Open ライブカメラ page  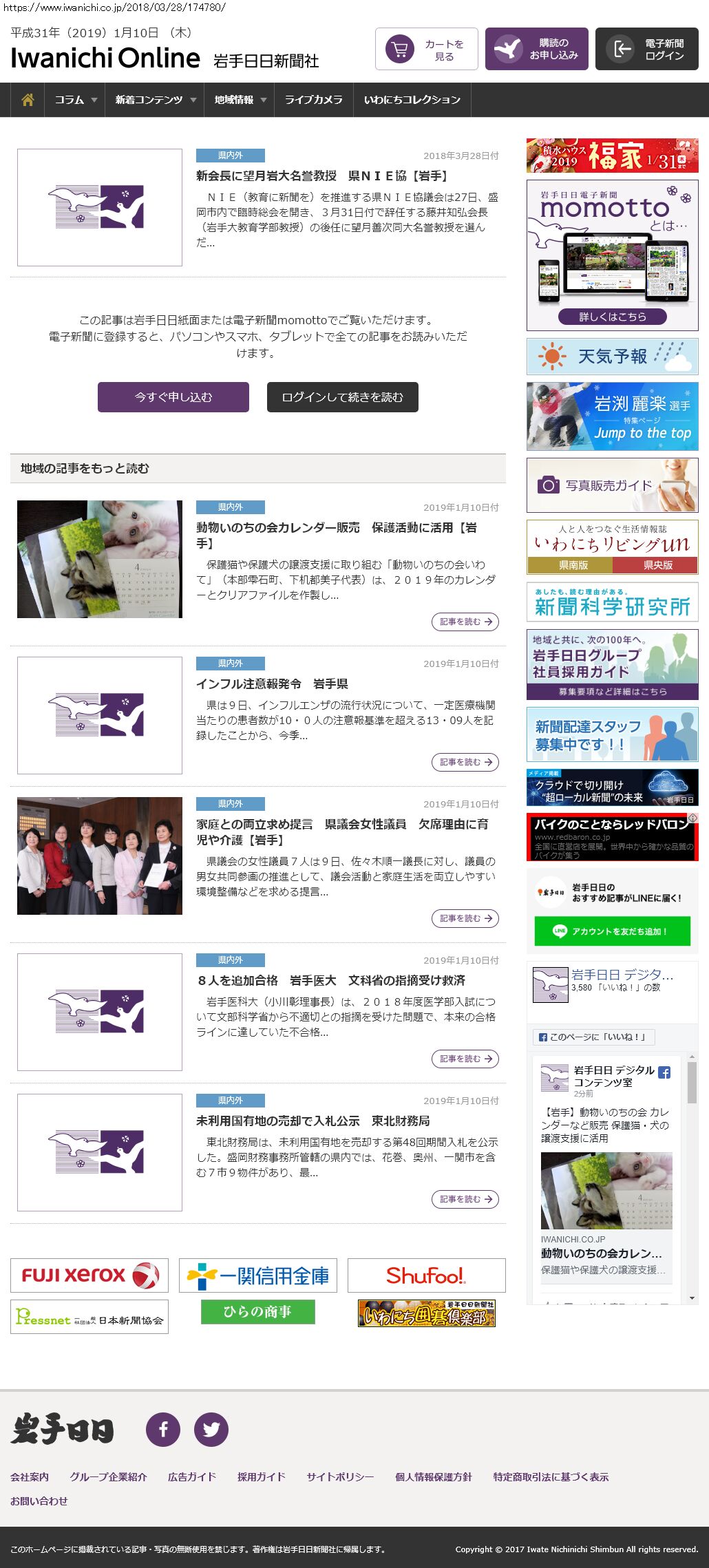[313, 100]
